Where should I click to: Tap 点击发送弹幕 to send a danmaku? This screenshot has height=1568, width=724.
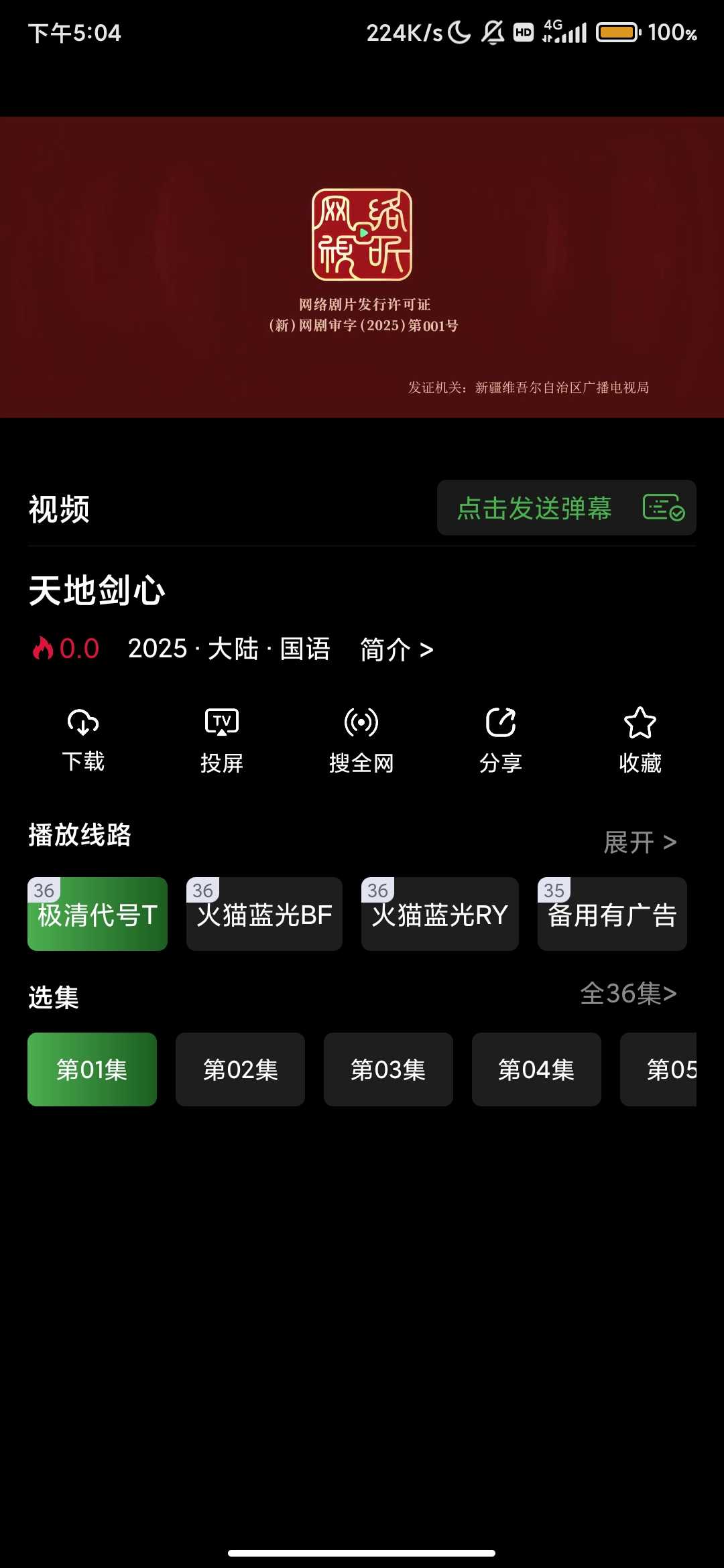point(534,508)
